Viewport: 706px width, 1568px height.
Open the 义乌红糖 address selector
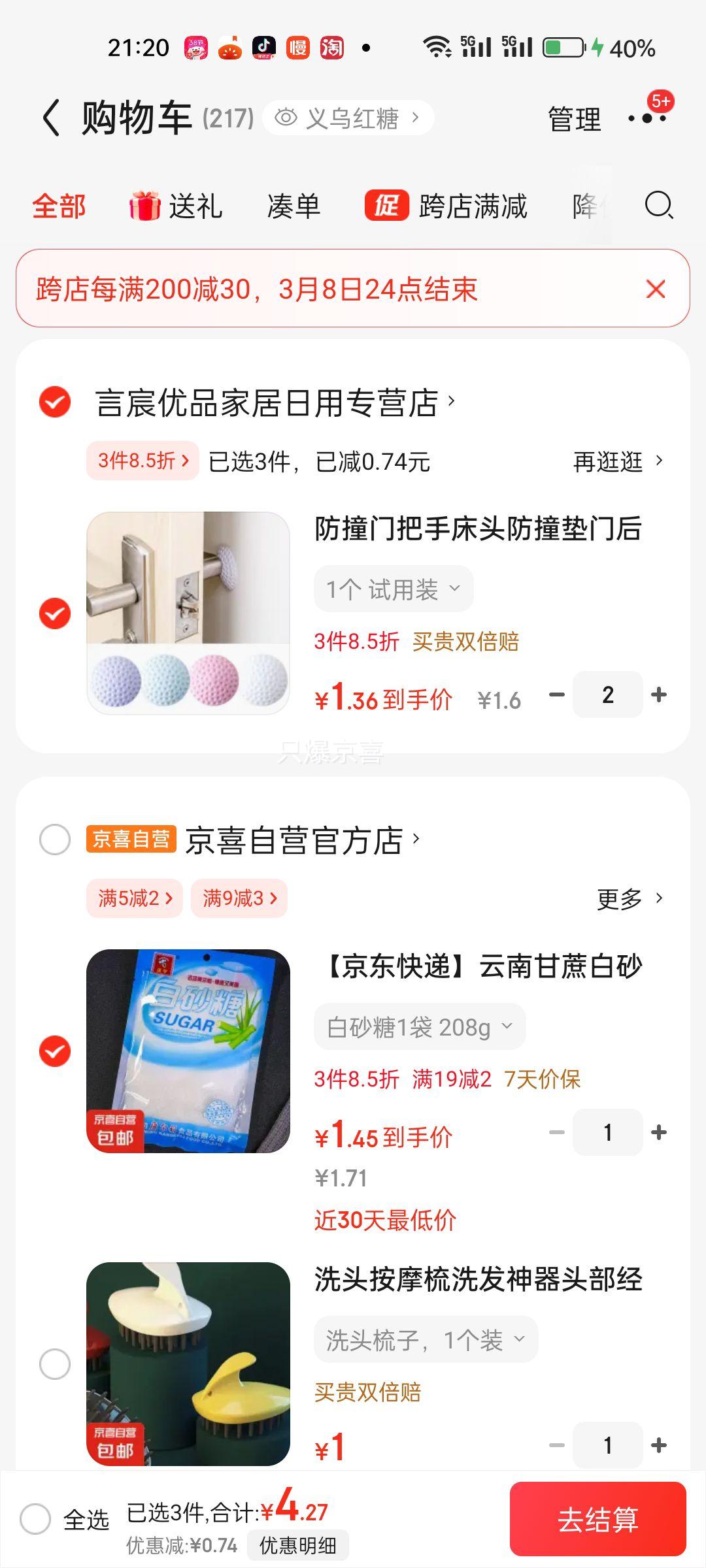348,118
